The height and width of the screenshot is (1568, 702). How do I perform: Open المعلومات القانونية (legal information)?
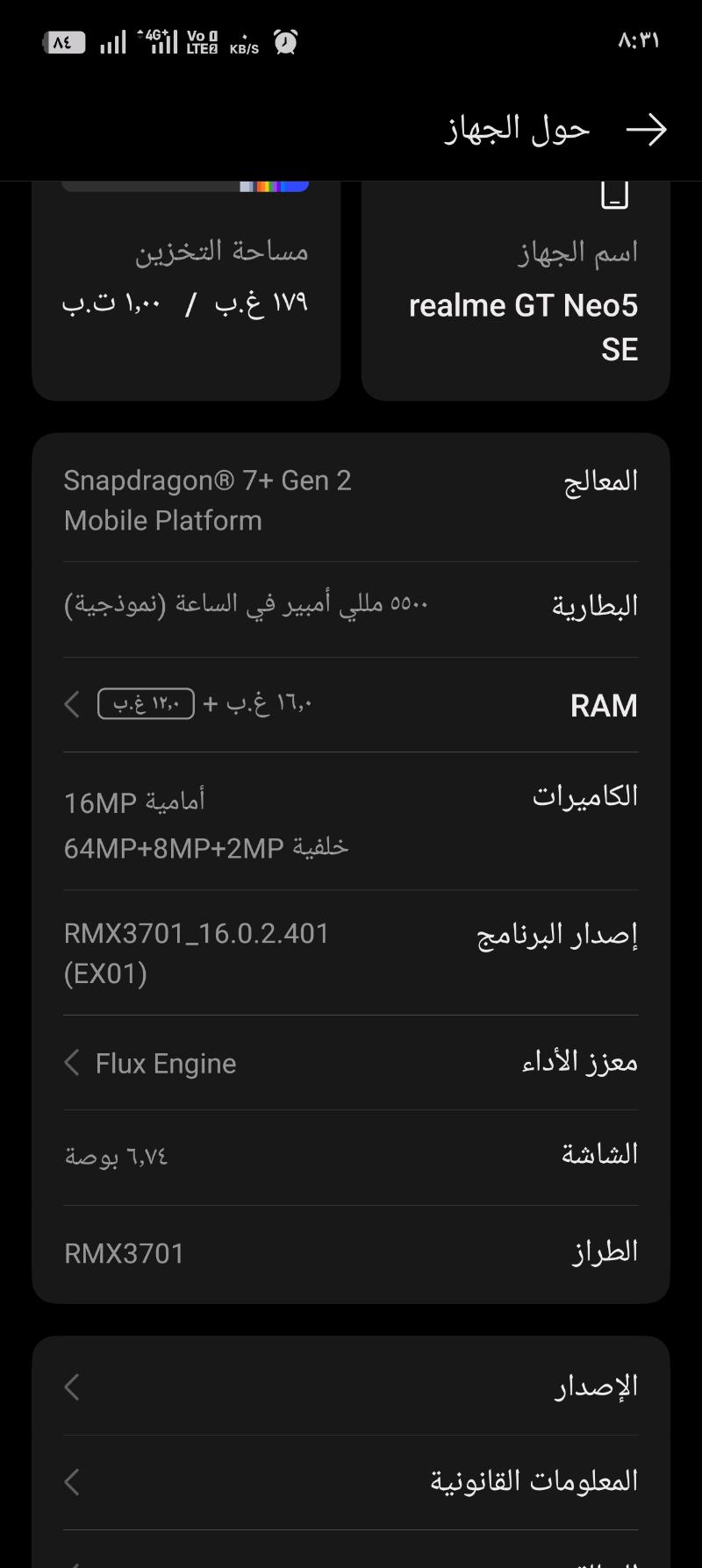point(351,1482)
